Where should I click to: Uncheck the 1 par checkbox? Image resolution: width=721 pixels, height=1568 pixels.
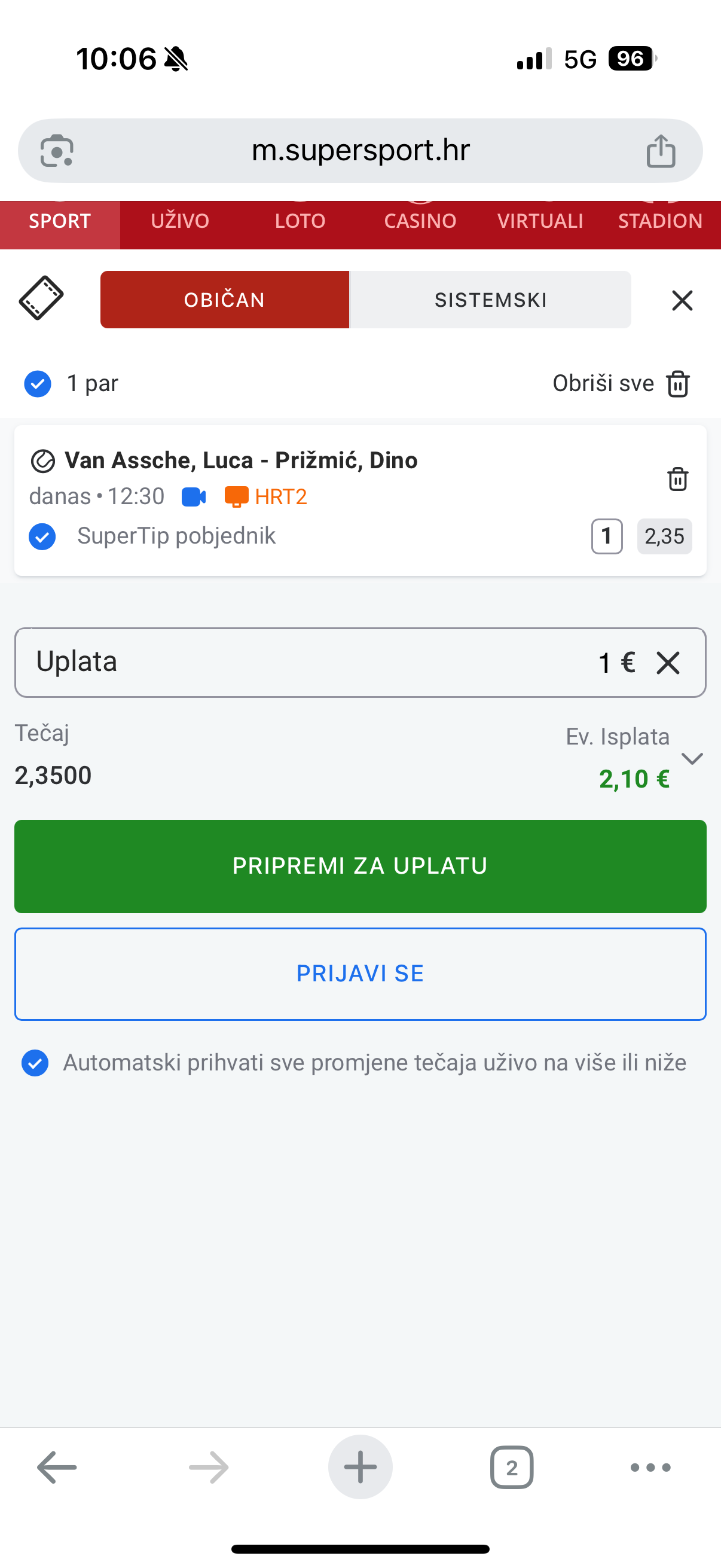(x=38, y=384)
